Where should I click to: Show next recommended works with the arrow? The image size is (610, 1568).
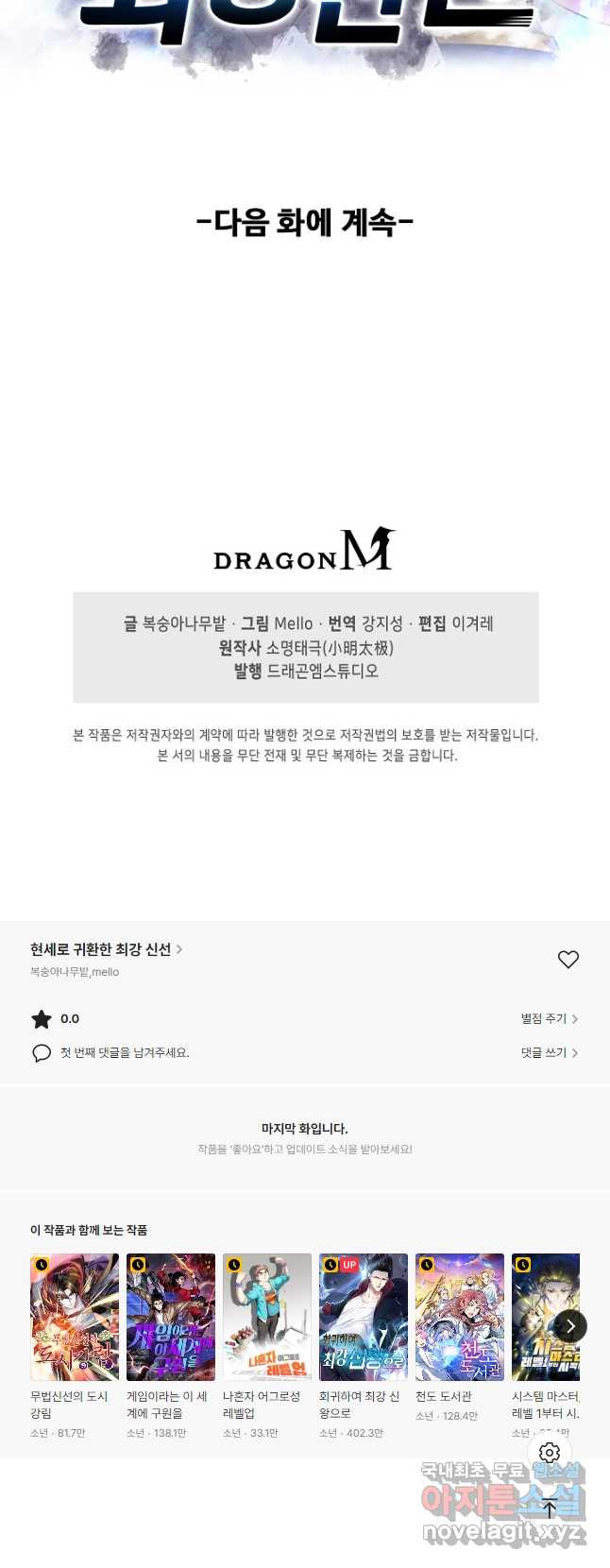tap(569, 1326)
